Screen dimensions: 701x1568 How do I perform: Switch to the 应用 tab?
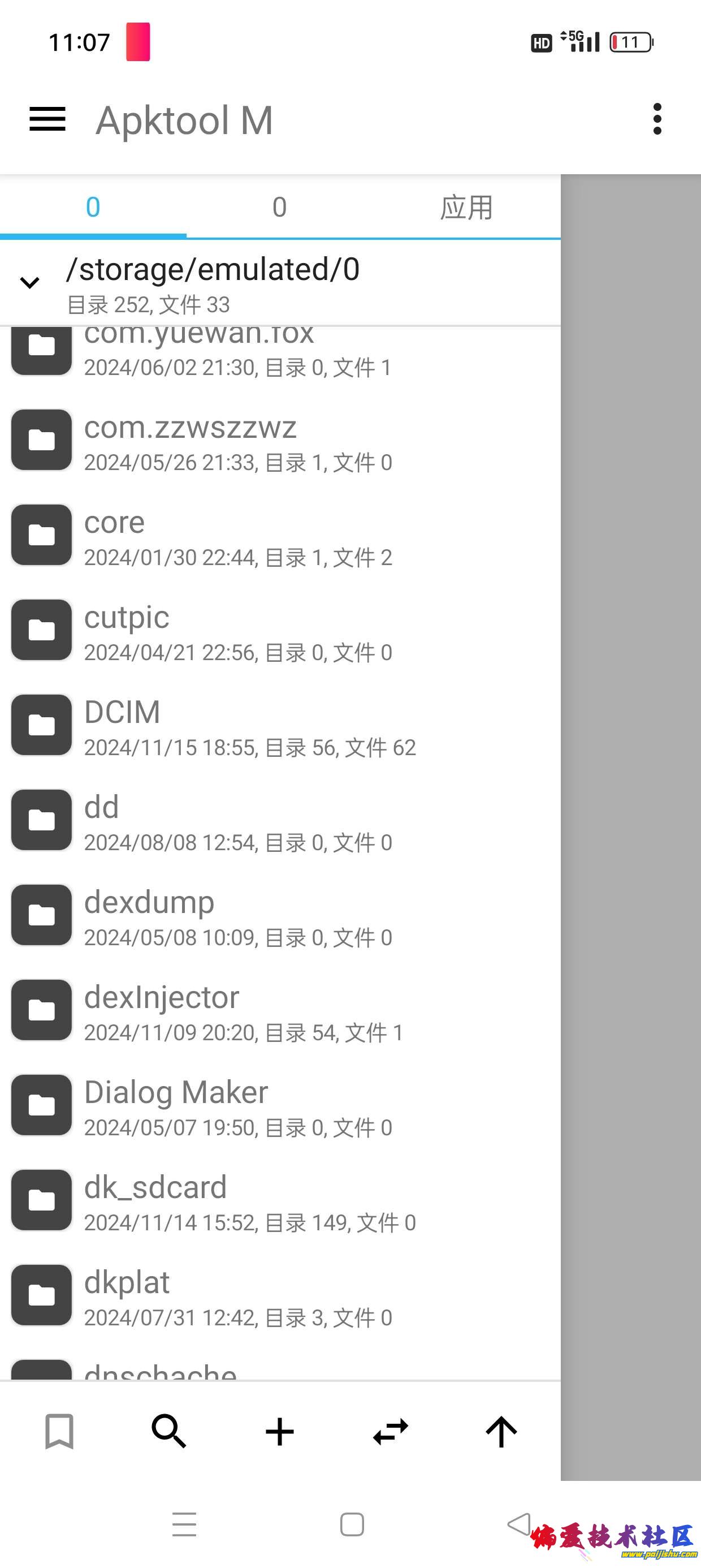pos(466,207)
